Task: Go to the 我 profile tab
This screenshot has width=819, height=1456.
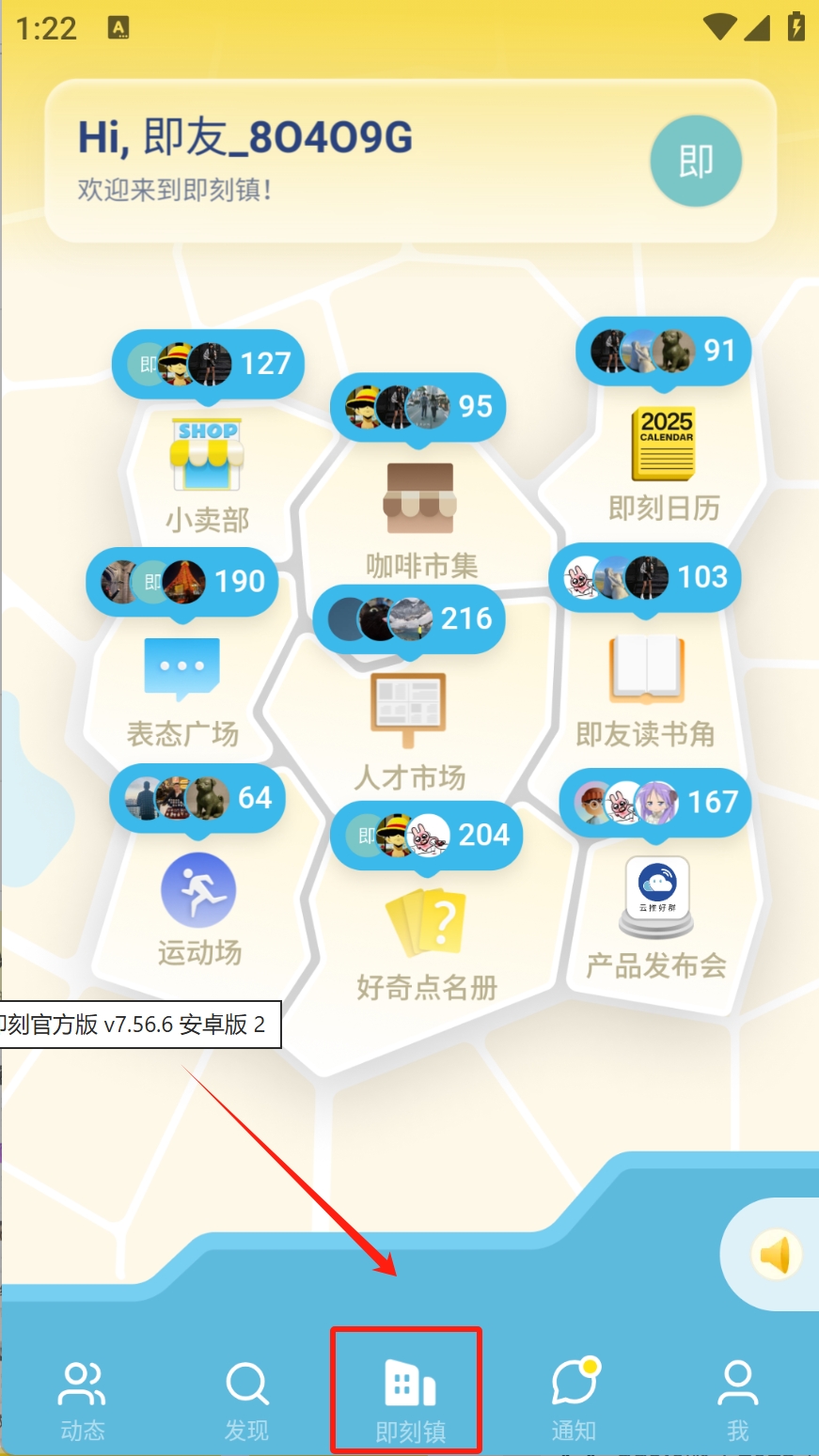Action: coord(737,1401)
